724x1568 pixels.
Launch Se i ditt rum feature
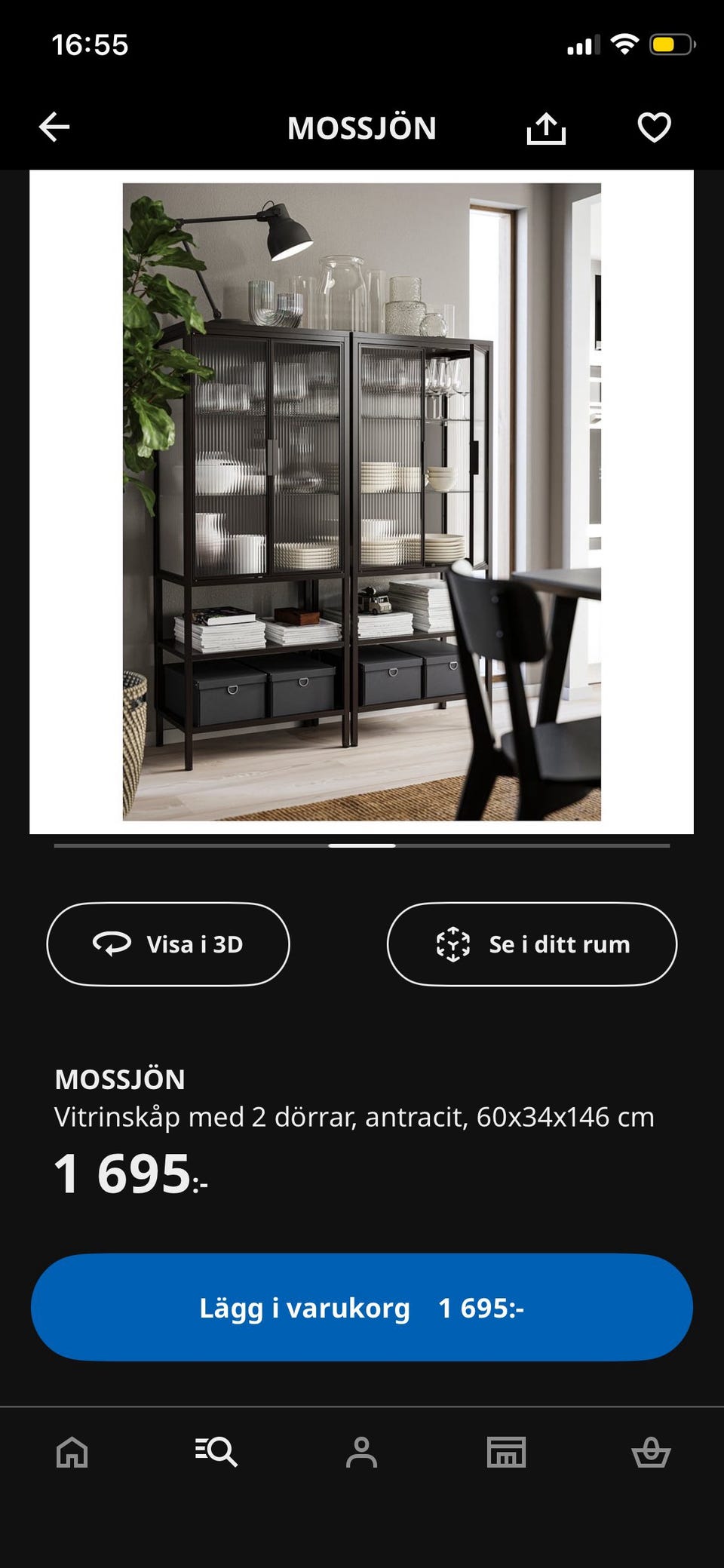tap(531, 944)
